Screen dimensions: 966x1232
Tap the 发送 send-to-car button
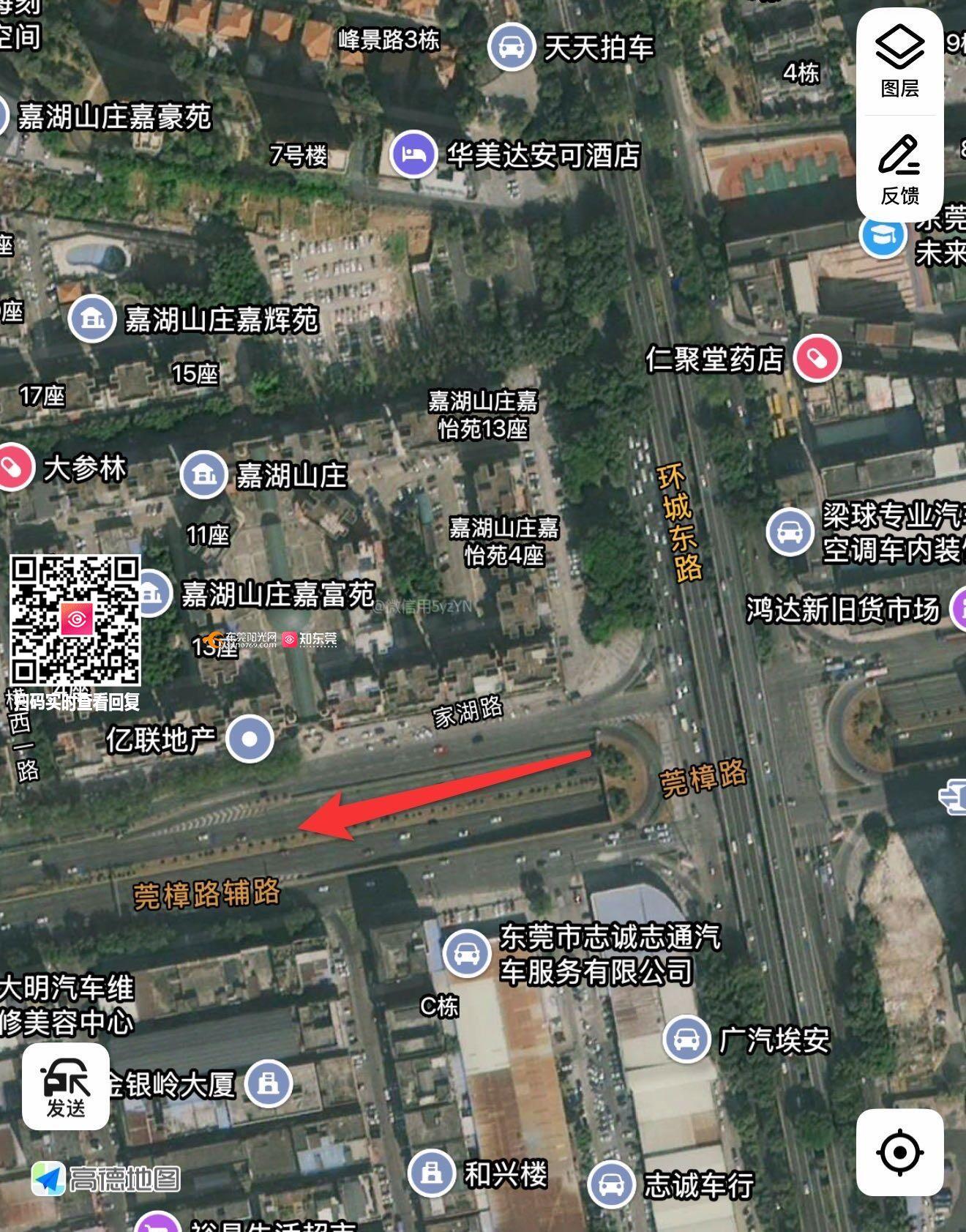[66, 1087]
